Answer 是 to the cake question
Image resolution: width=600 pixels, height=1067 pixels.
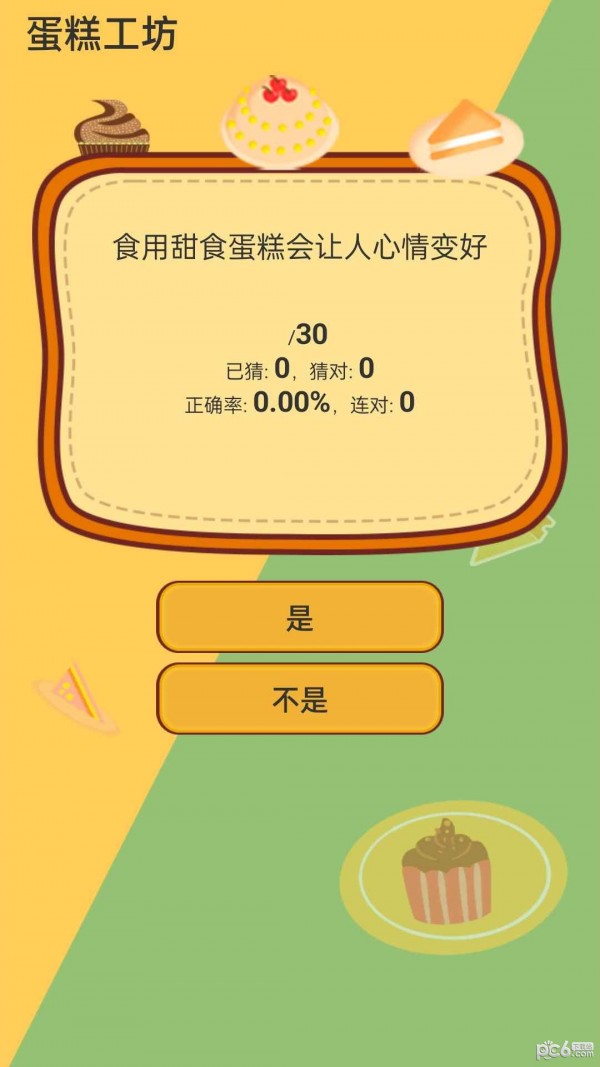299,617
